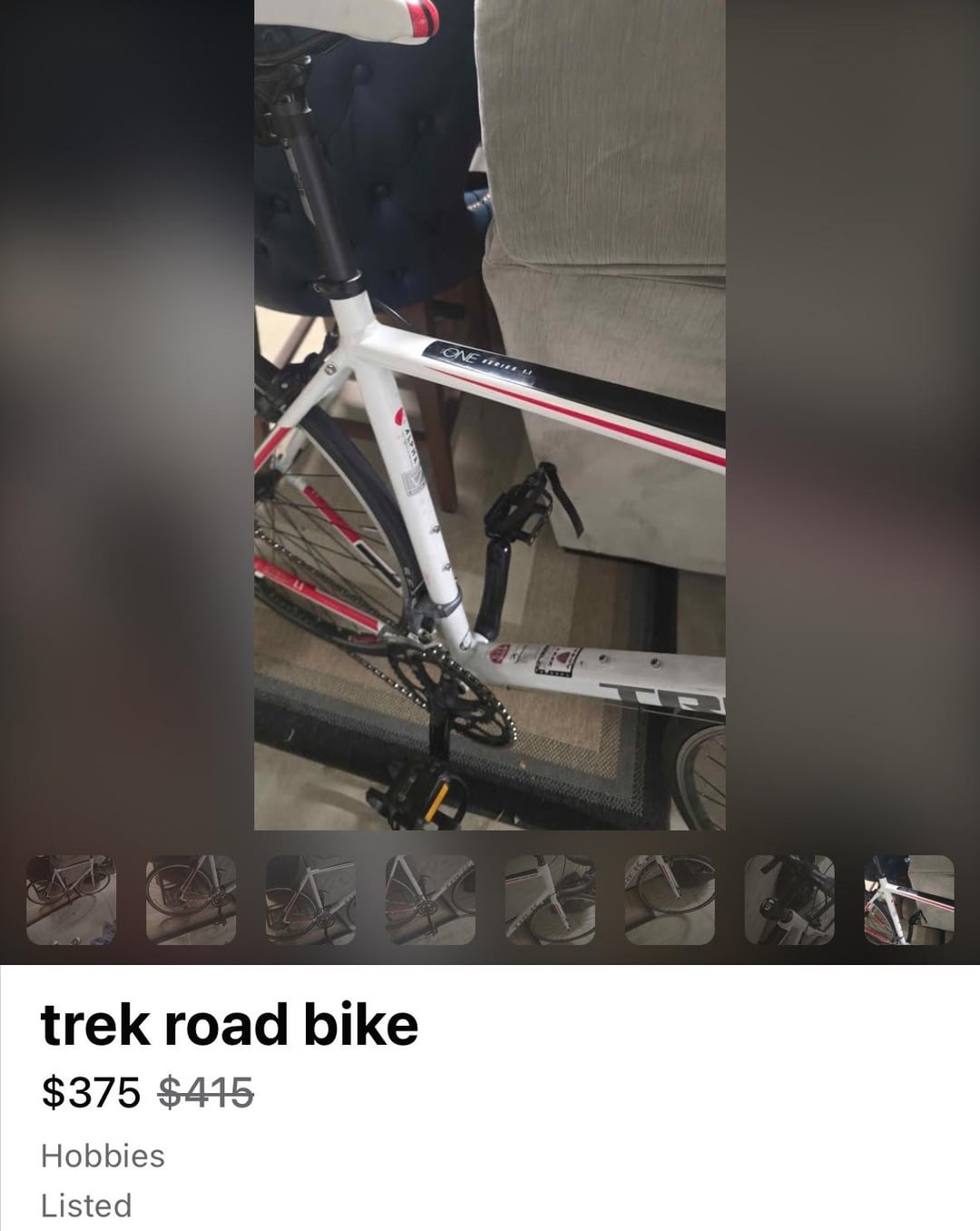
Task: Select the second photo thumbnail
Action: [191, 900]
